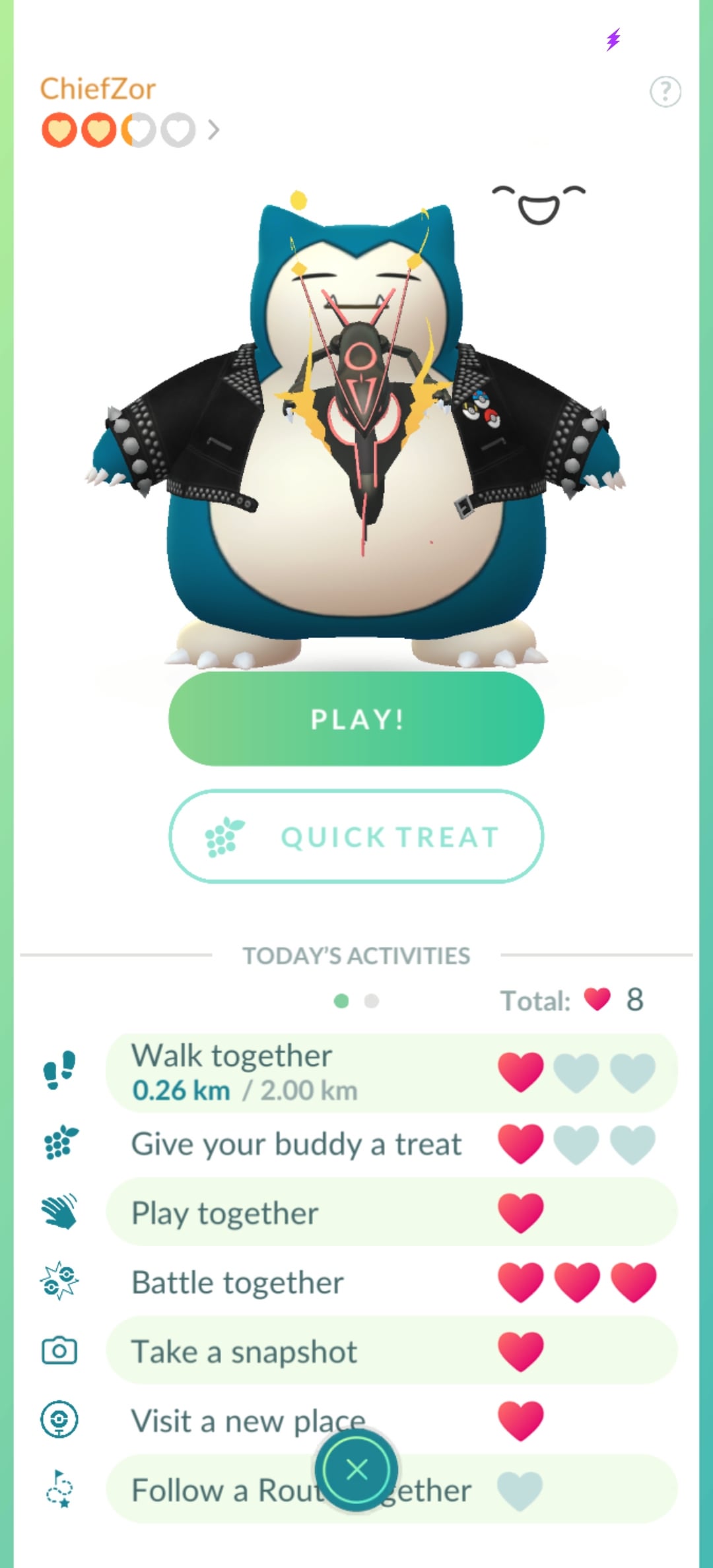This screenshot has height=1568, width=713.
Task: Switch to second activities page dot
Action: pyautogui.click(x=372, y=1001)
